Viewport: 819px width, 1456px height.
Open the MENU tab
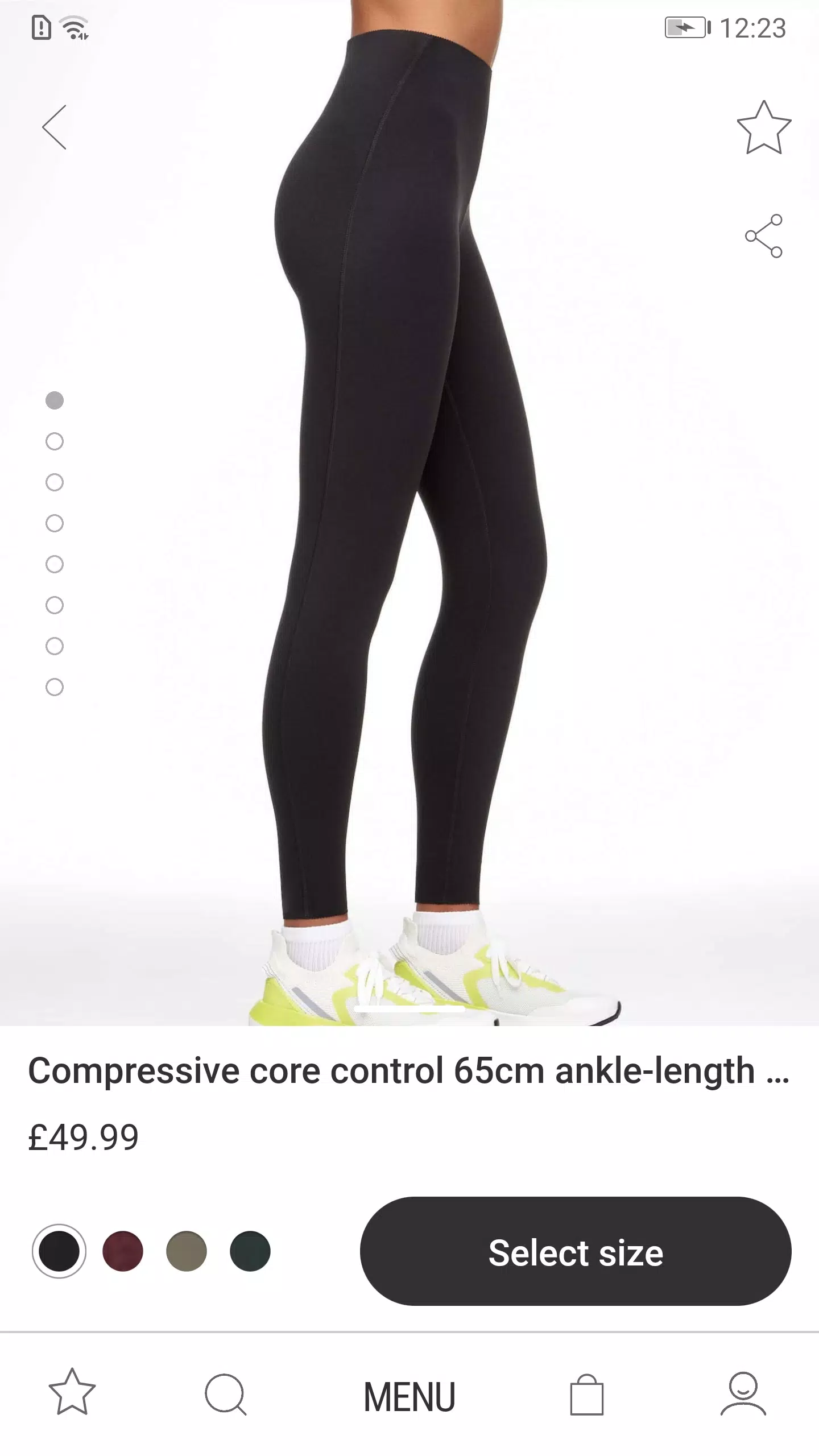click(x=409, y=1397)
